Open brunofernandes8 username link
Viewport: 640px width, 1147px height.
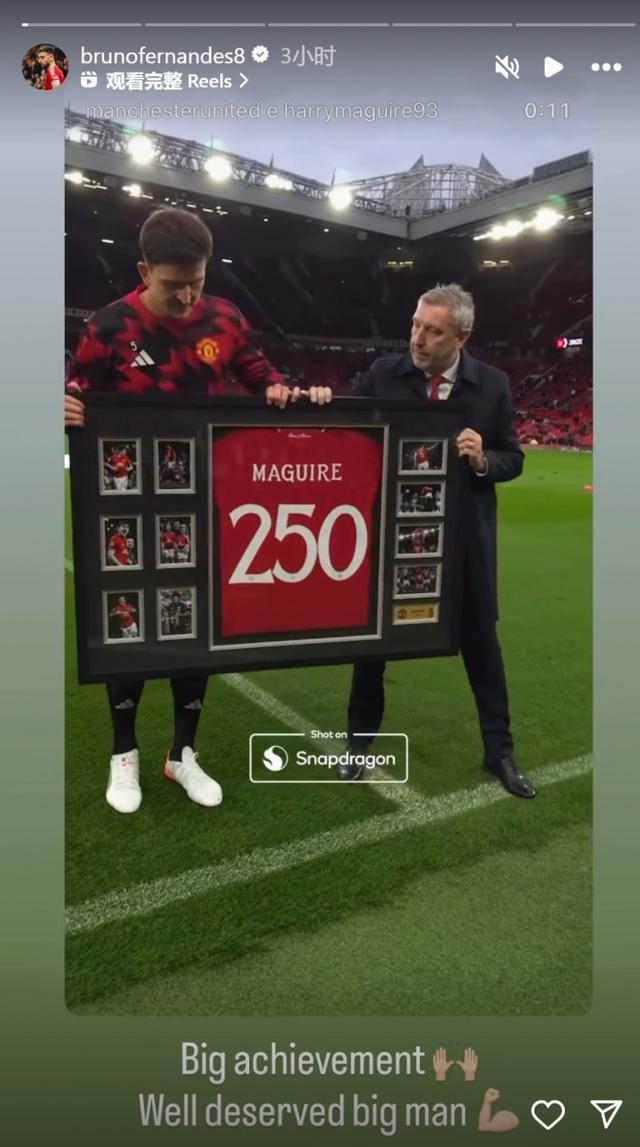162,55
